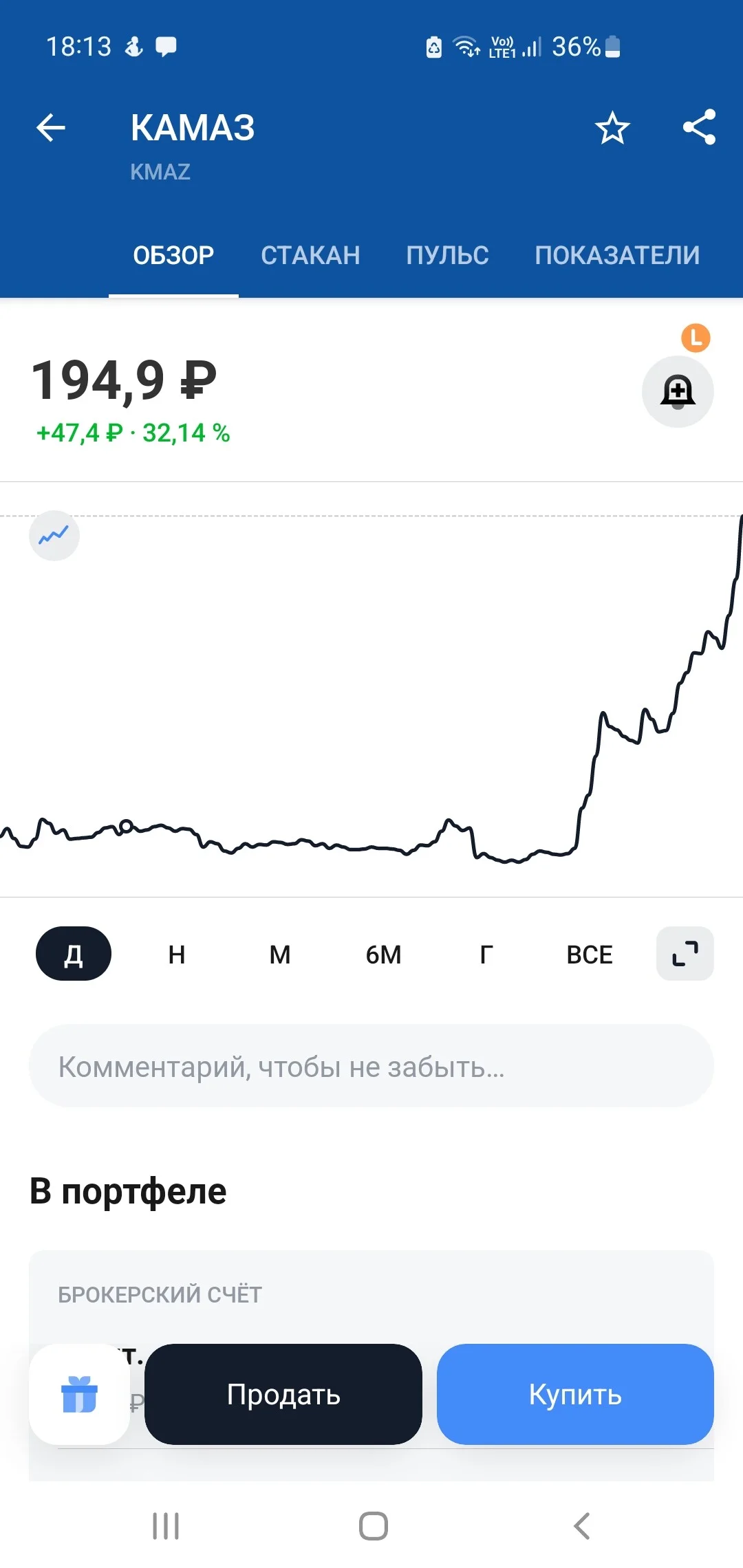The image size is (743, 1568).
Task: Expand the chart to fullscreen
Action: coord(685,954)
